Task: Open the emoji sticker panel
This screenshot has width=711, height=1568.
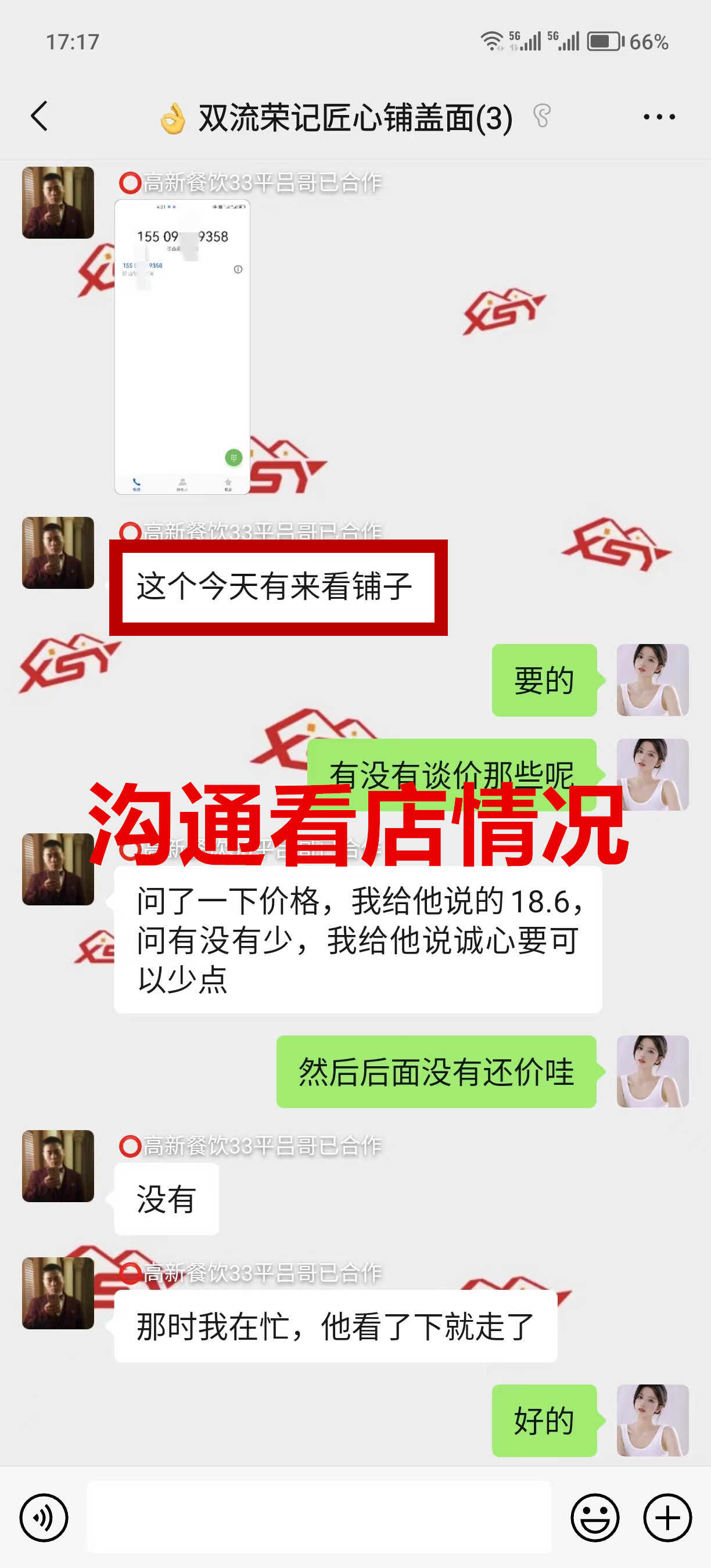Action: click(x=594, y=1517)
